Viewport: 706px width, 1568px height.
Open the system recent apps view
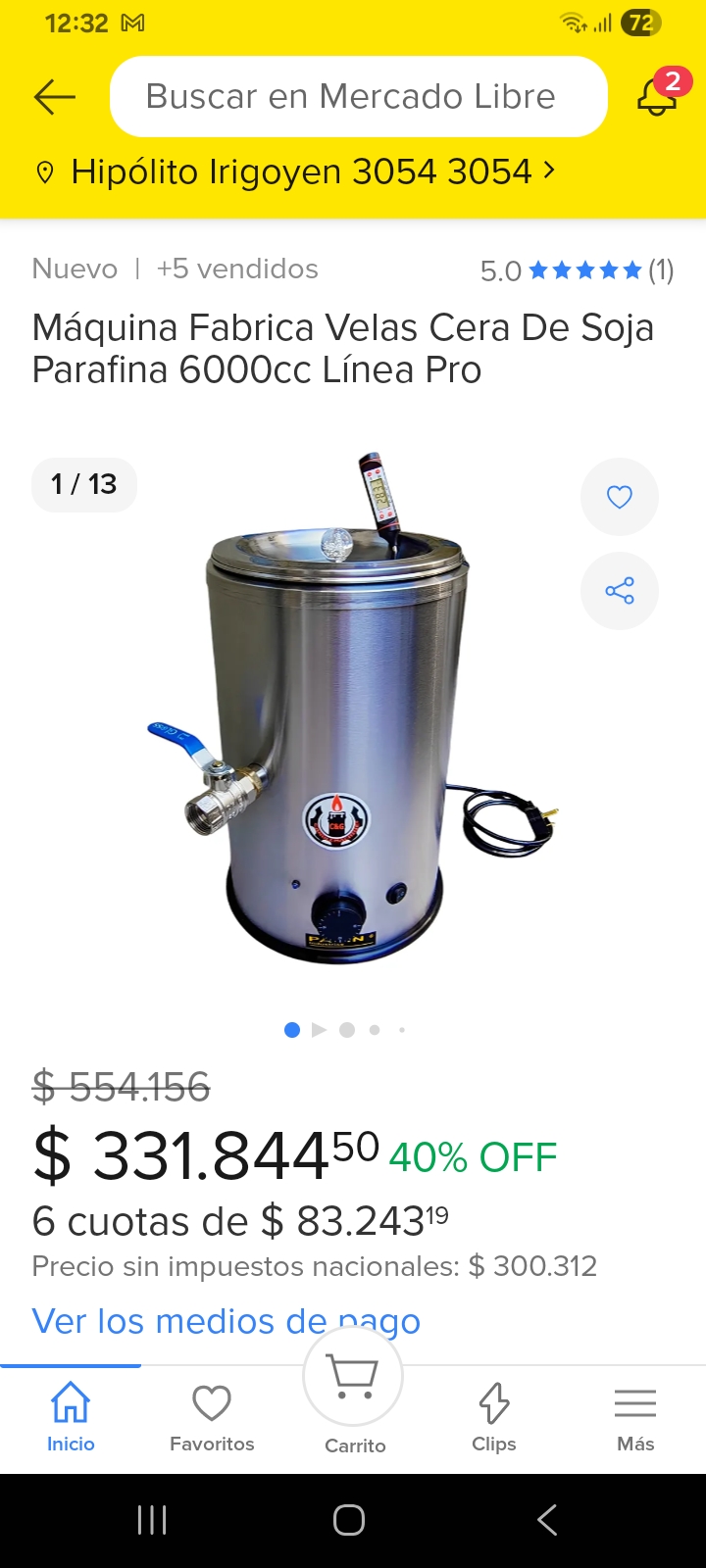click(x=152, y=1520)
